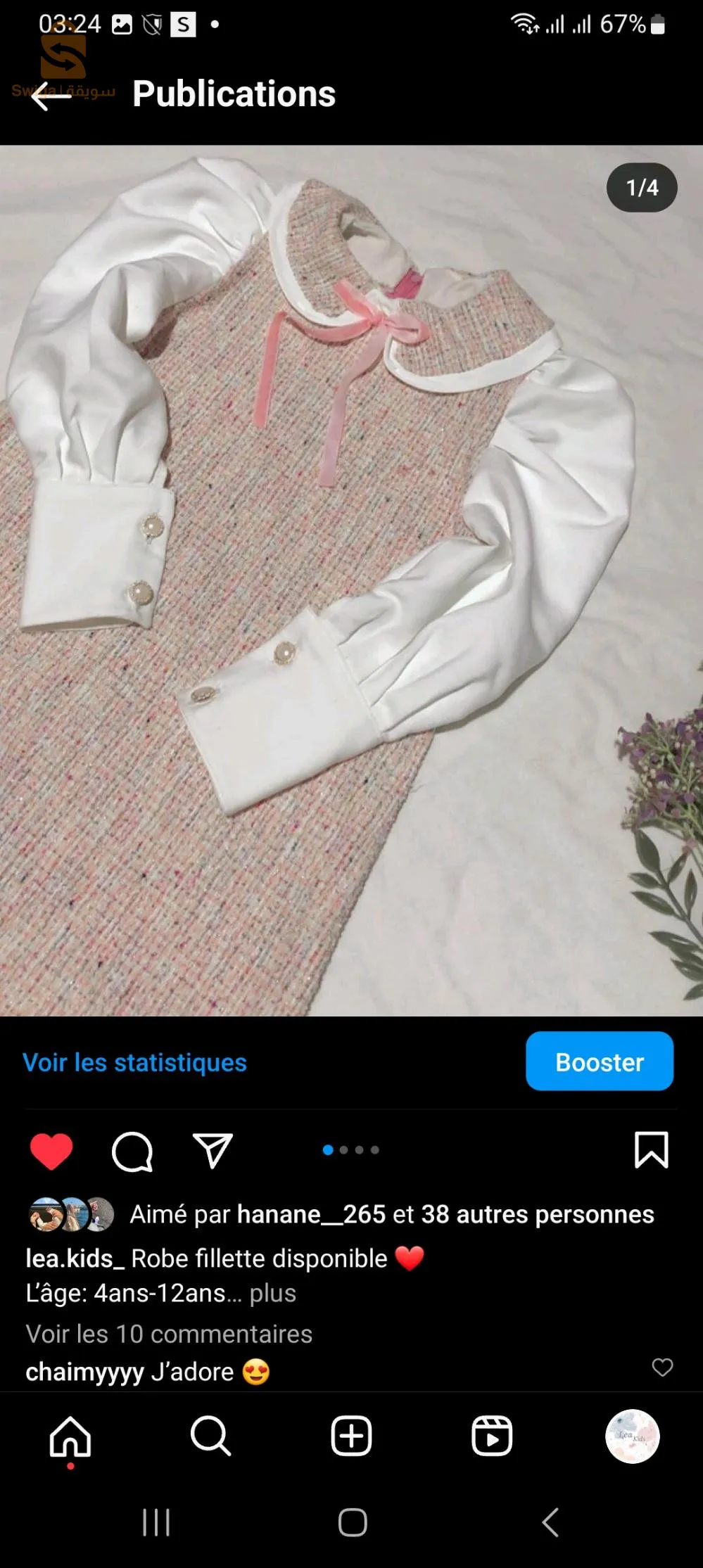Tap the Booster button

tap(599, 1062)
